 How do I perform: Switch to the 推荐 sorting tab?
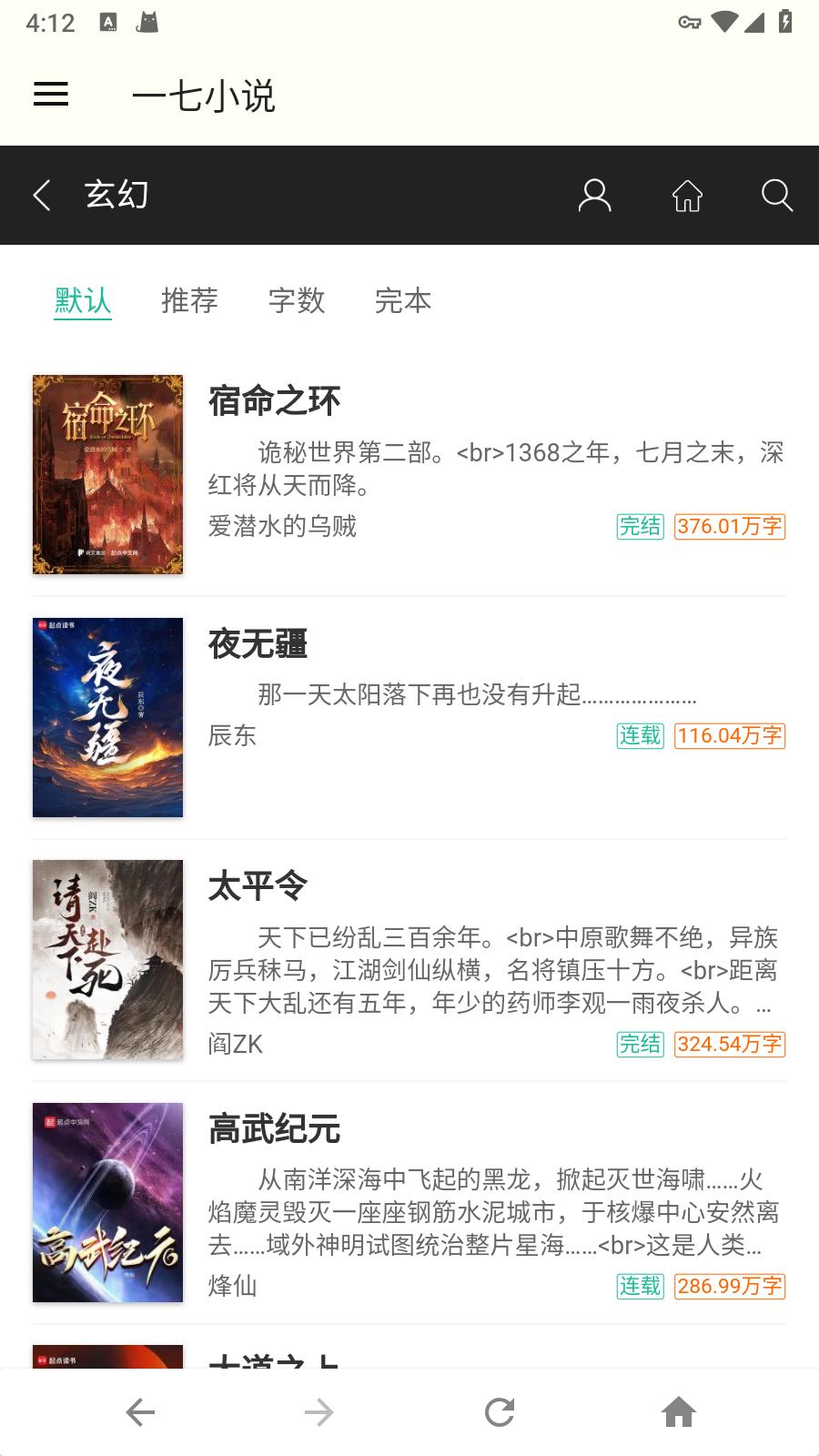click(189, 300)
